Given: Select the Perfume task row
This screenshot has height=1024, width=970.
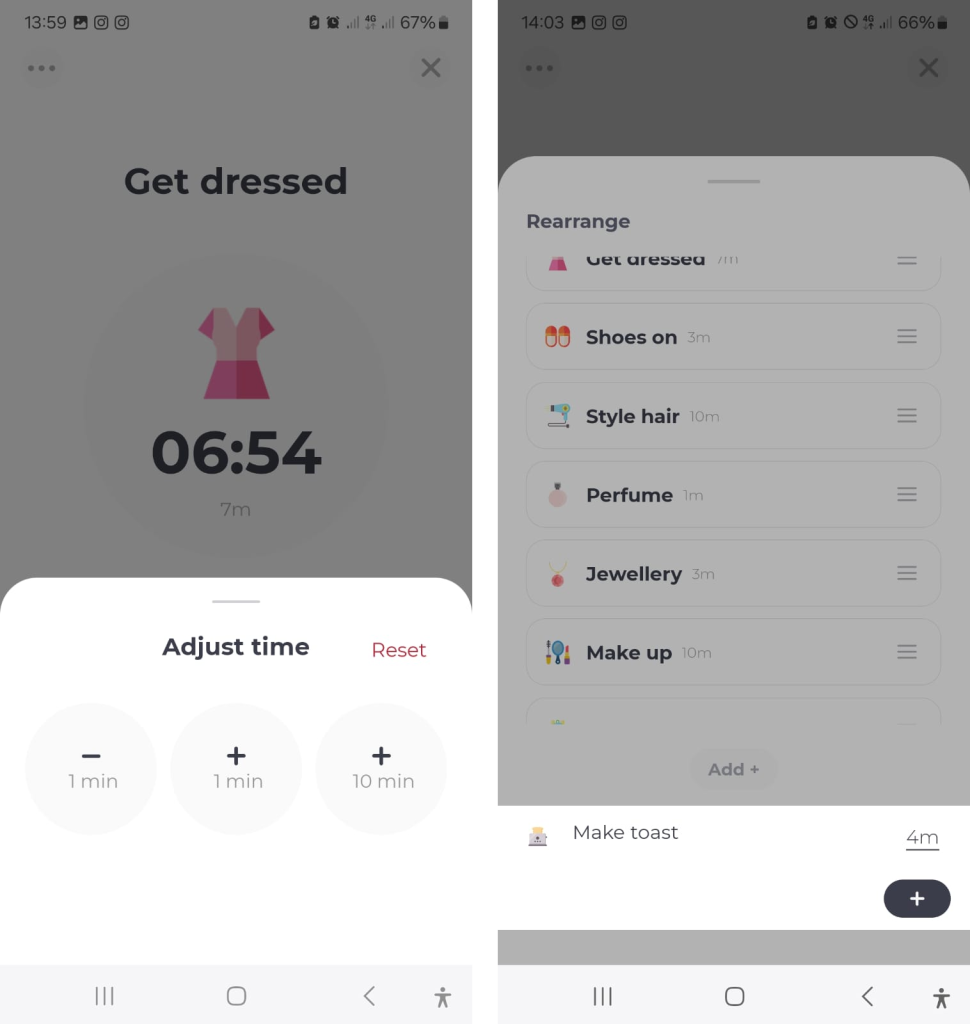Looking at the screenshot, I should [700, 495].
